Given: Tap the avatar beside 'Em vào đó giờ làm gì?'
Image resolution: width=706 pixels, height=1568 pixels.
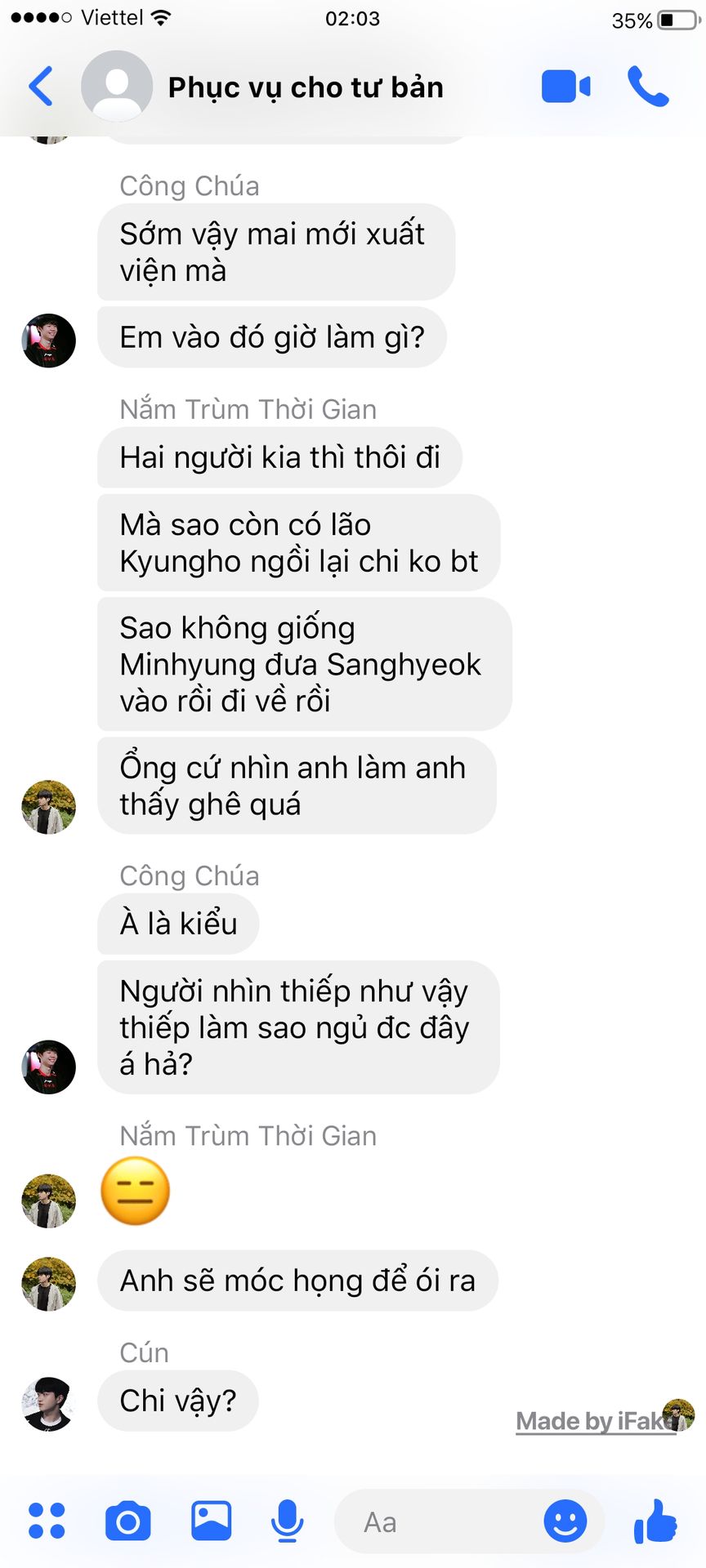Looking at the screenshot, I should 48,341.
